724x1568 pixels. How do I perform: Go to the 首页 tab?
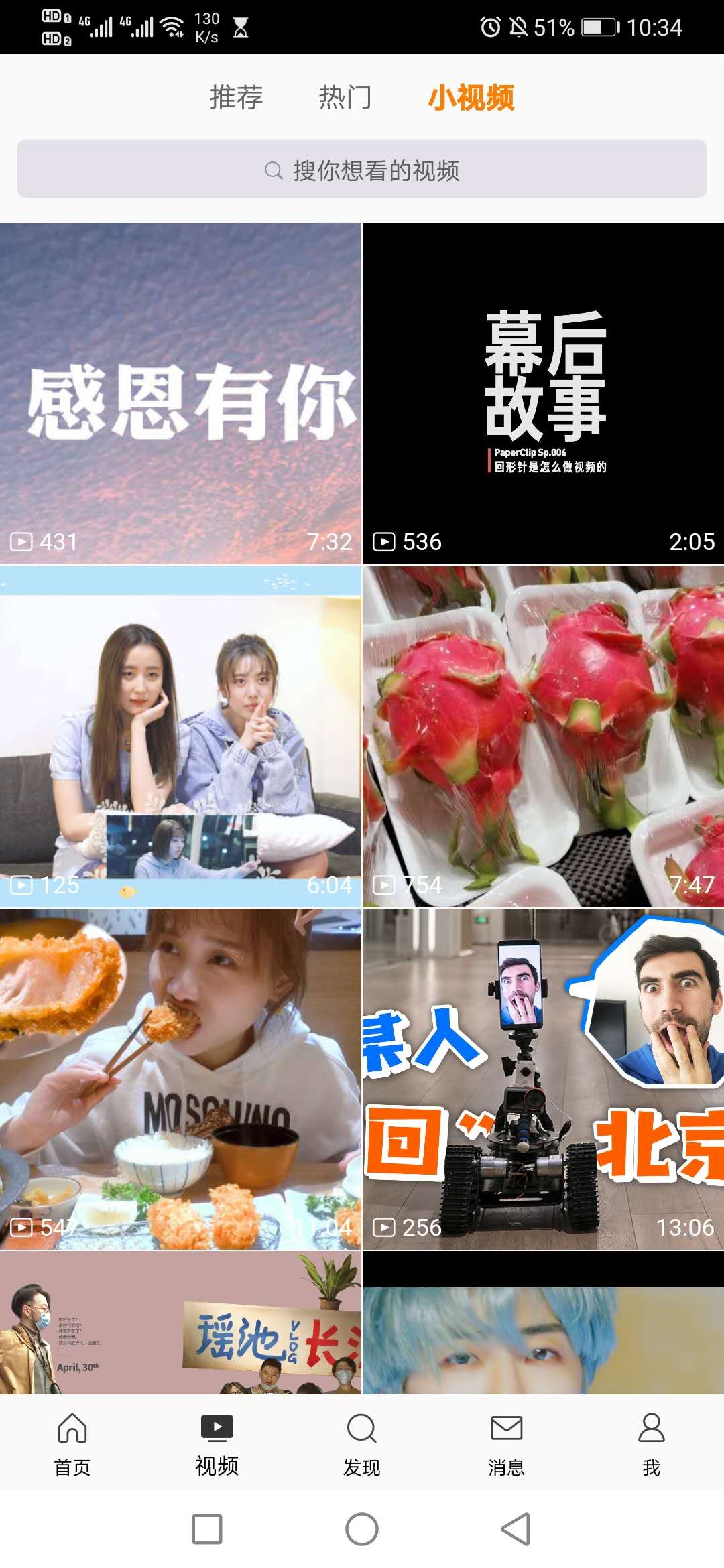tap(72, 1443)
